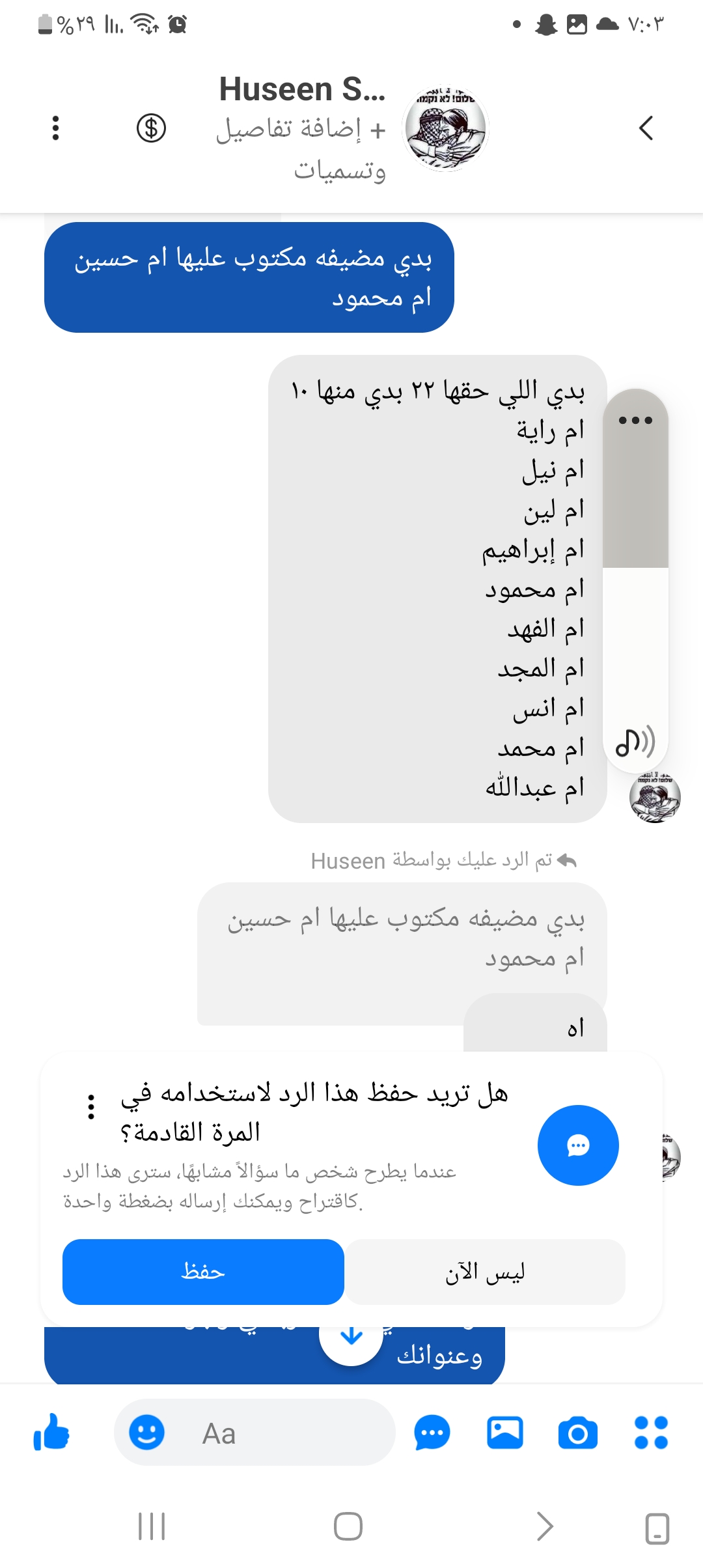Image resolution: width=703 pixels, height=1568 pixels.
Task: Tap حفظ to save this reply
Action: coord(203,1272)
